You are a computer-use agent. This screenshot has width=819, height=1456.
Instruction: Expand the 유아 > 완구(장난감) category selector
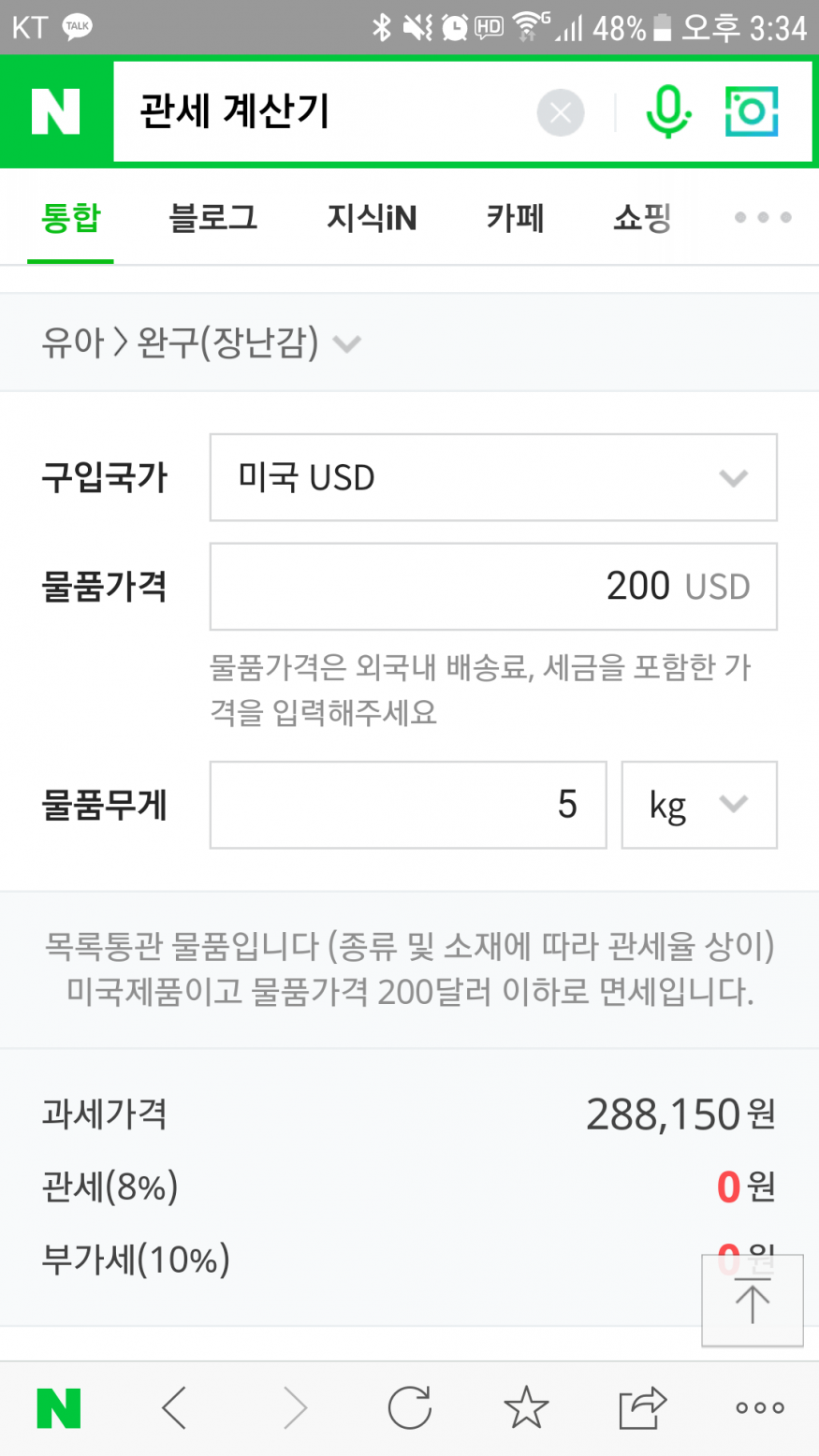[201, 343]
